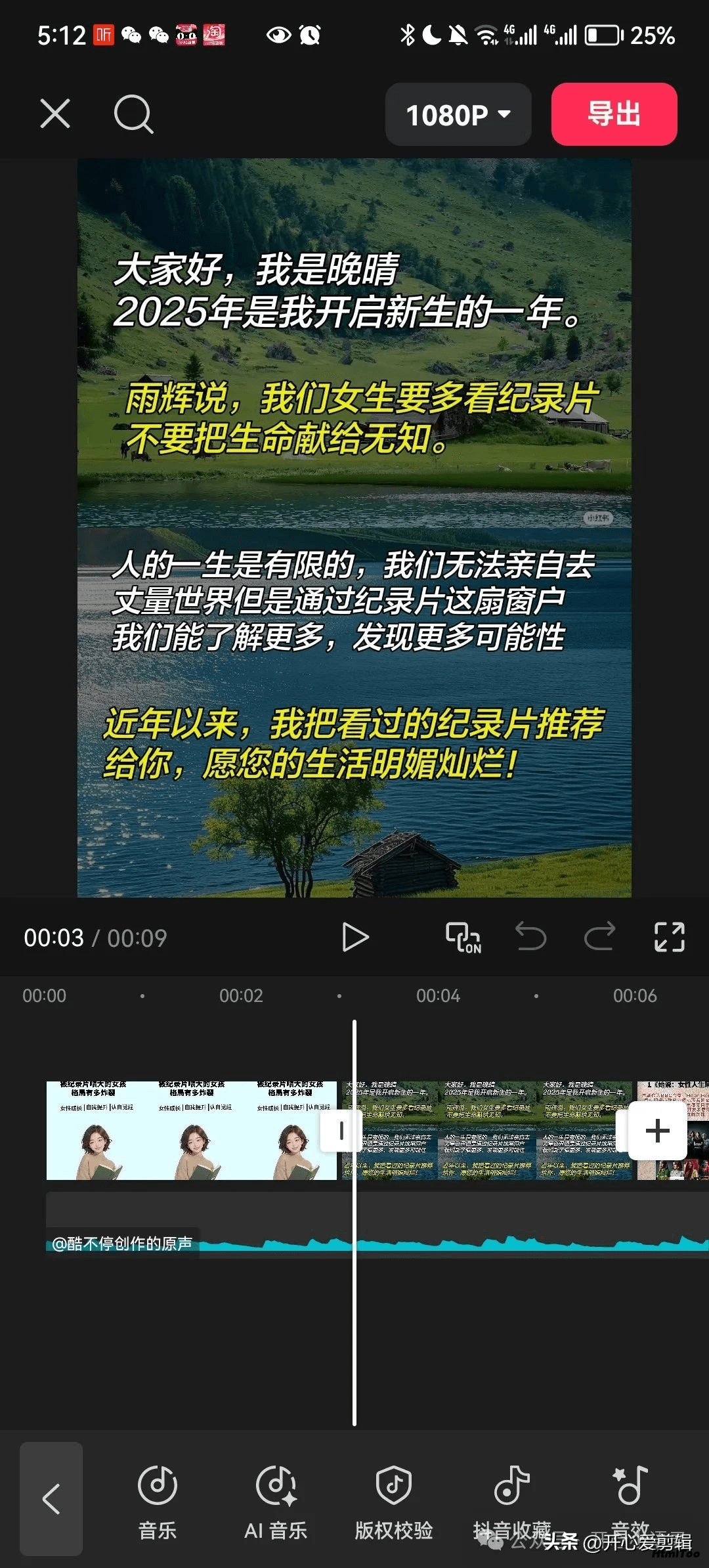Image resolution: width=709 pixels, height=1568 pixels.
Task: Play the video preview
Action: click(355, 937)
